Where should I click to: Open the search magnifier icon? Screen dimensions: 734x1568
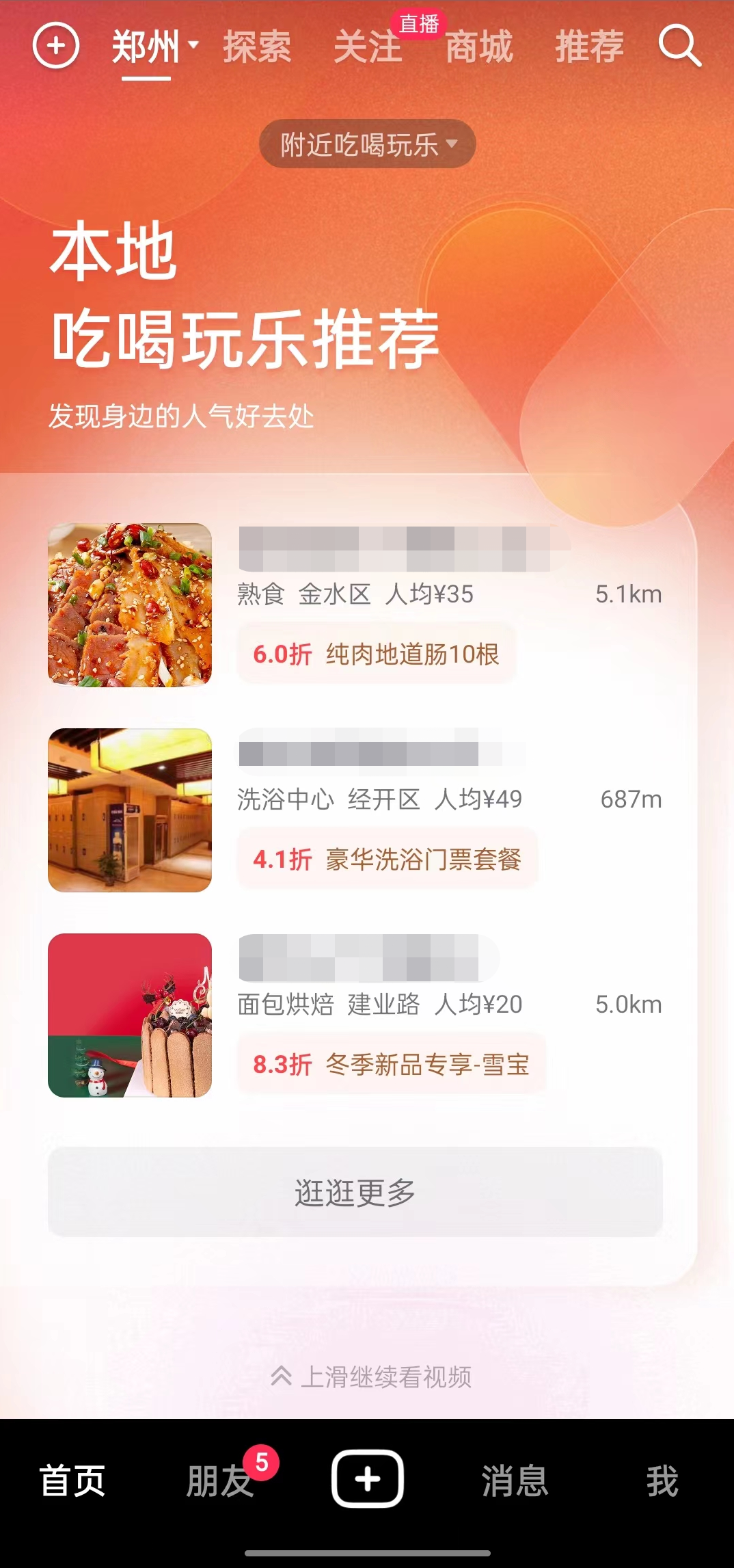coord(679,46)
